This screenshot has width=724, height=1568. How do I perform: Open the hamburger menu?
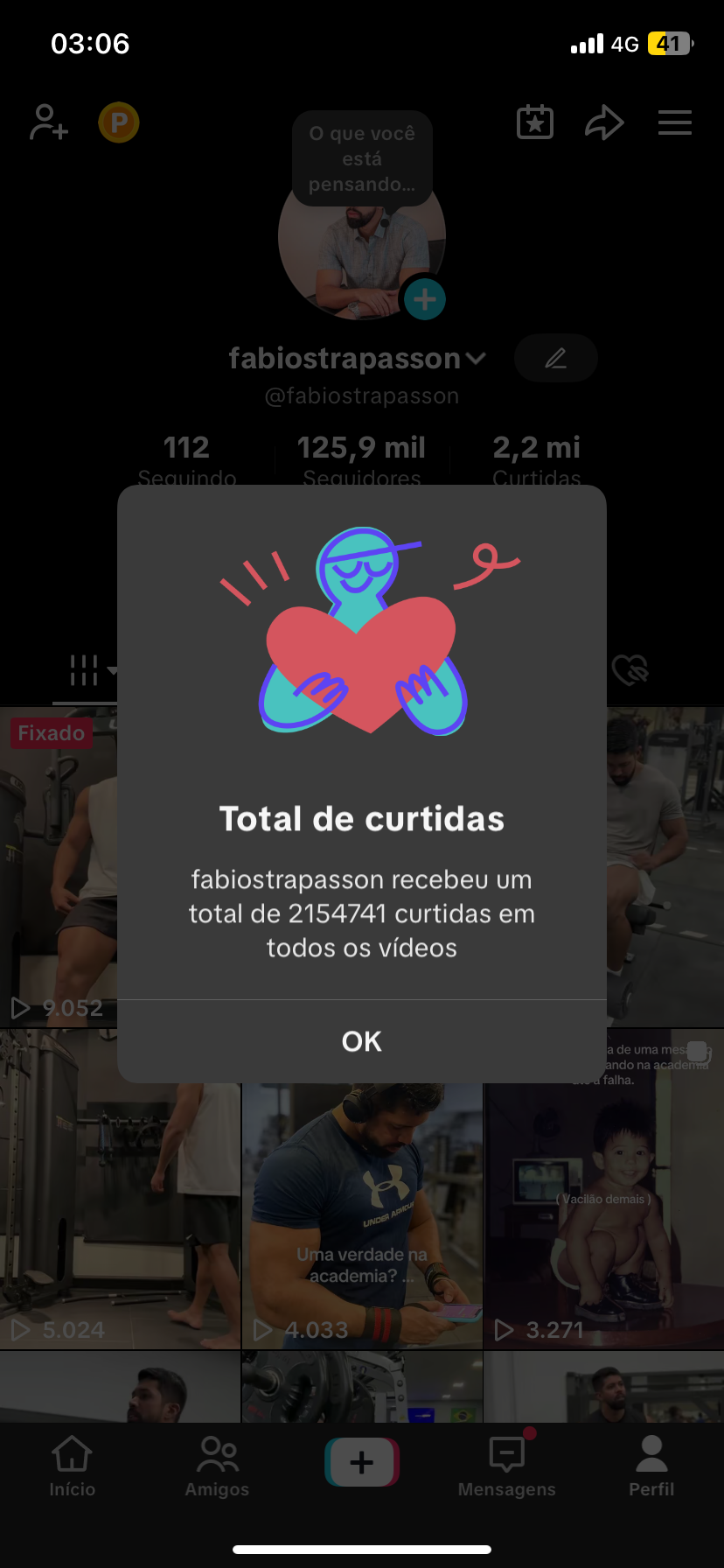pyautogui.click(x=675, y=122)
